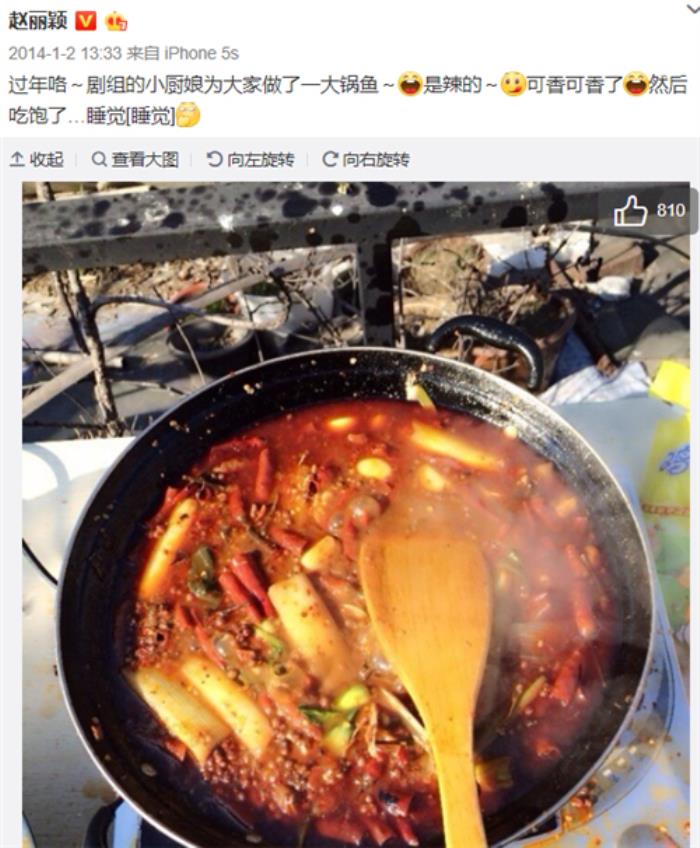Open the post timestamp 2014-1-2 13:33

(x=65, y=53)
